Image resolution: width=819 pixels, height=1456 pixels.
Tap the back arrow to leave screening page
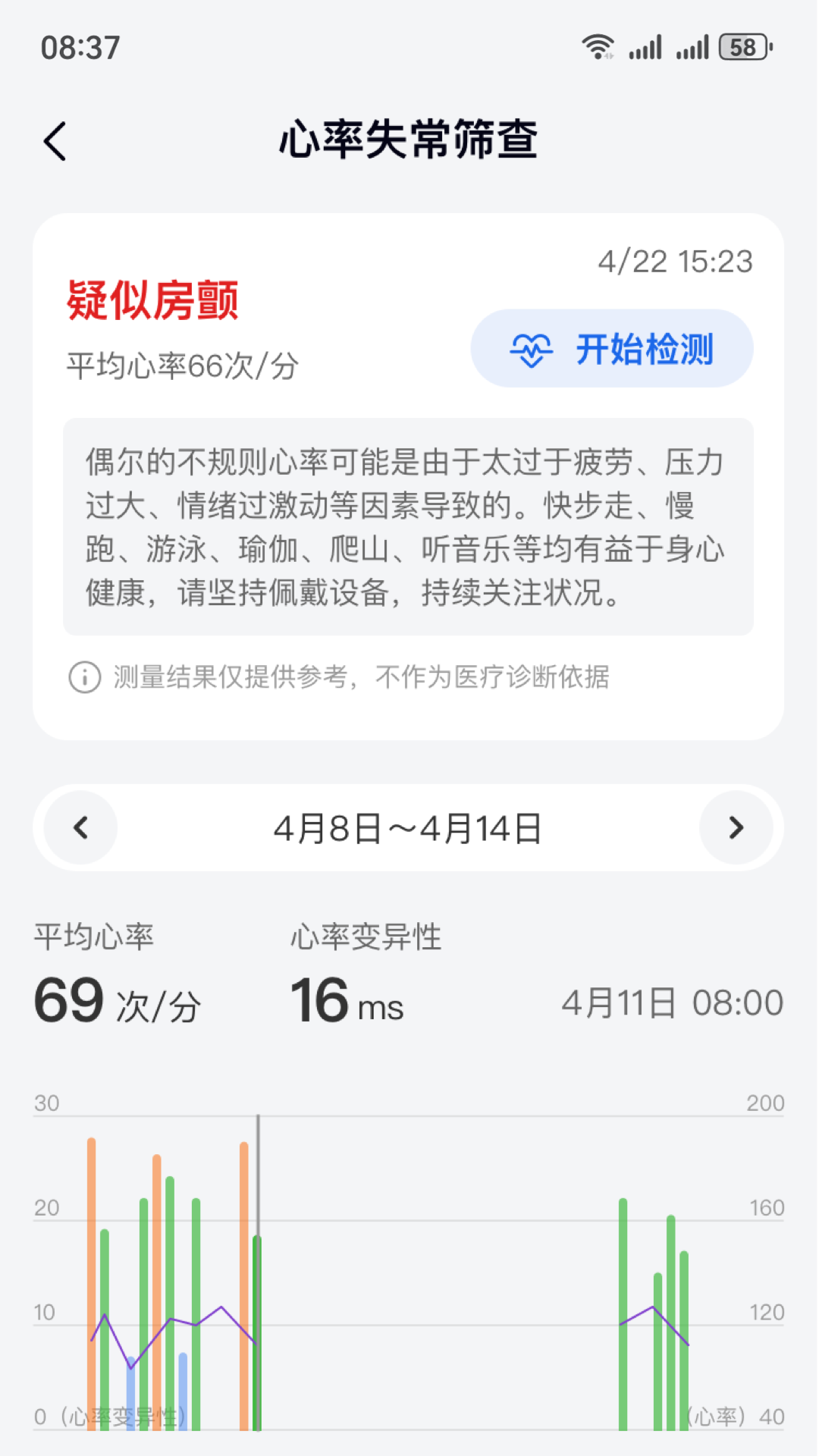[55, 141]
